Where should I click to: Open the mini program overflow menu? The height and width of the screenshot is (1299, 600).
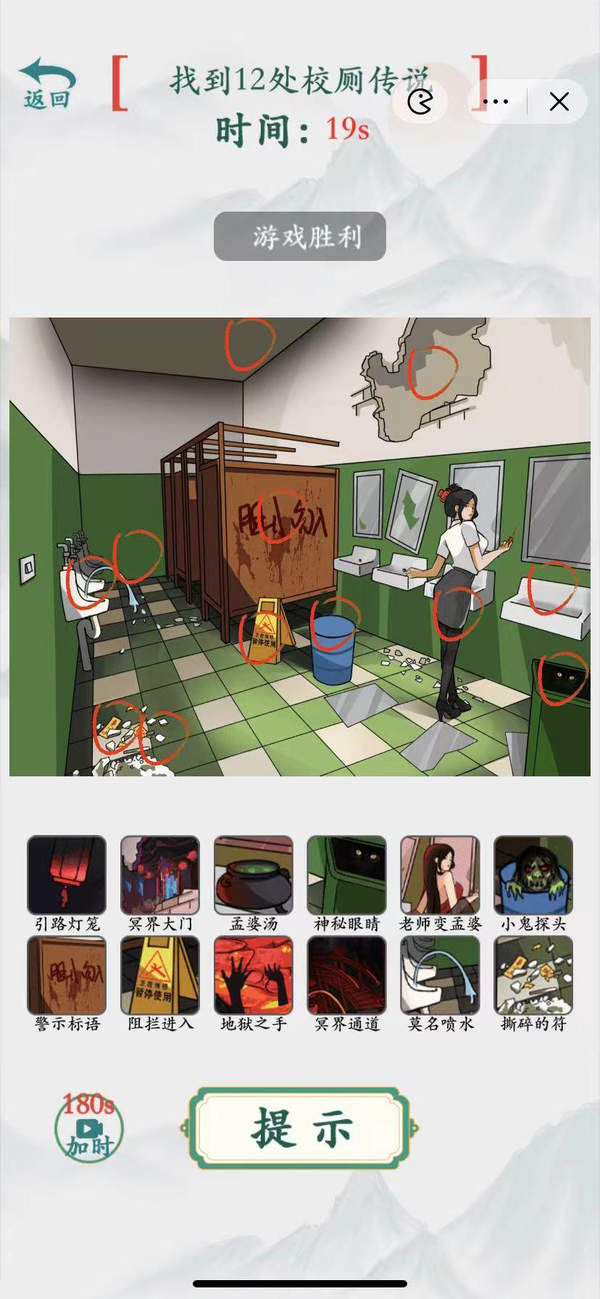tap(496, 101)
